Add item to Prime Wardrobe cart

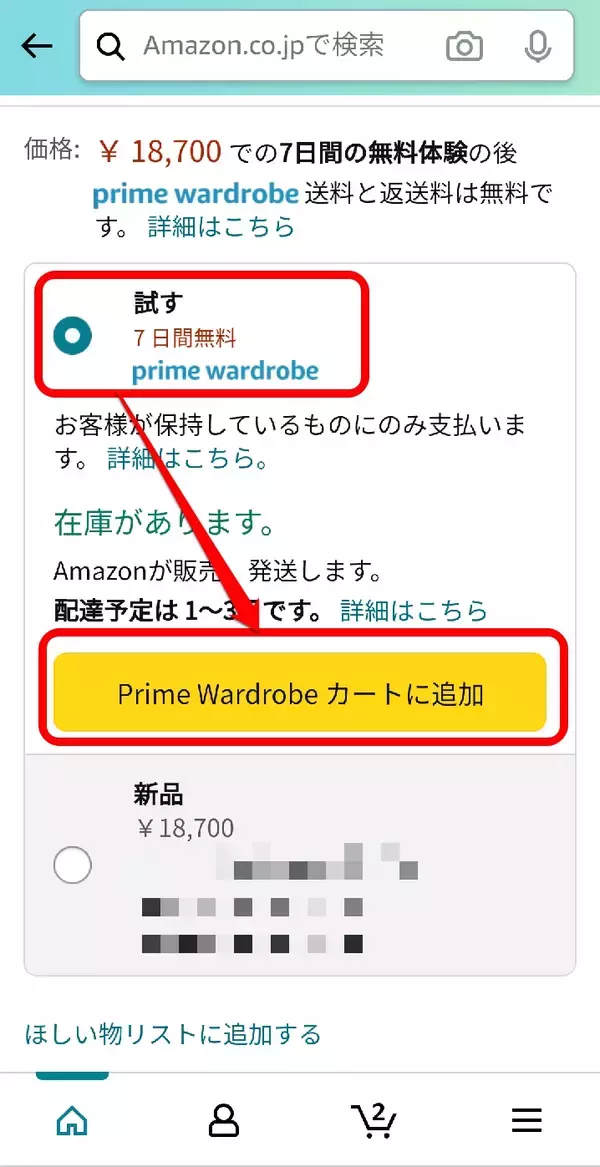[300, 693]
